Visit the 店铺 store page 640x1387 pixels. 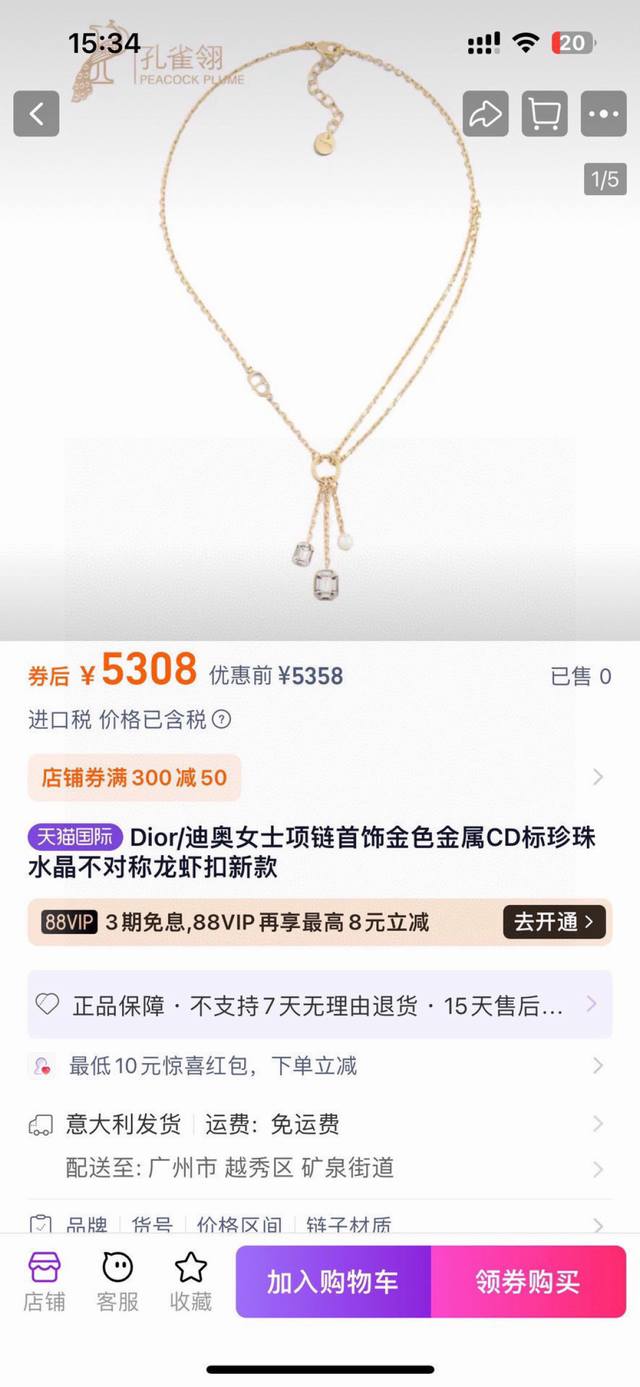click(x=44, y=1281)
